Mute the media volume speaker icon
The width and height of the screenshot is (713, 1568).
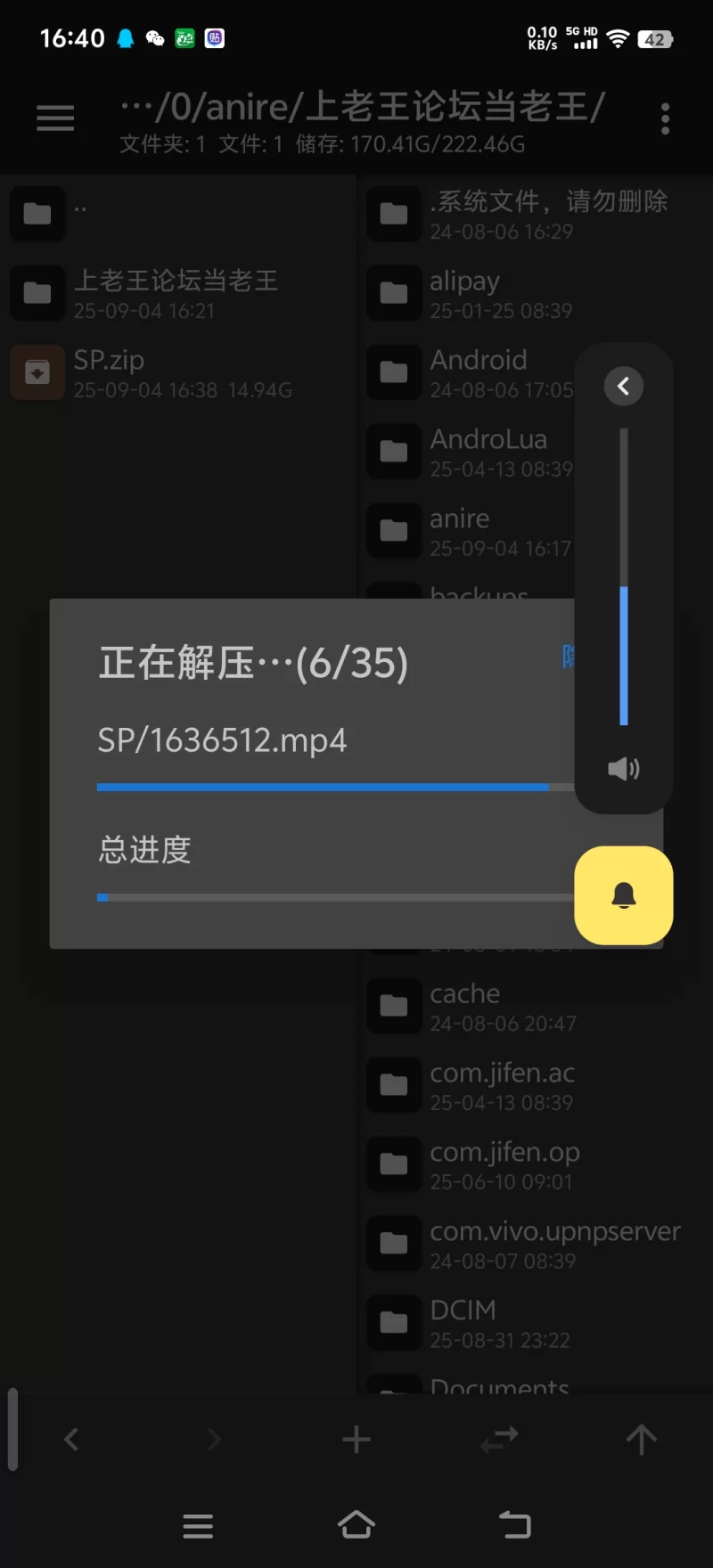pyautogui.click(x=624, y=769)
